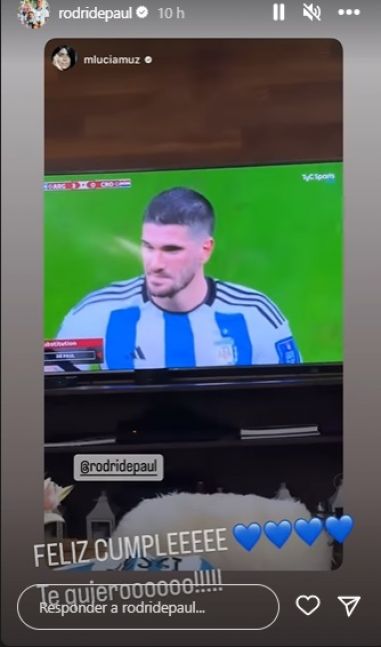
Task: Type a reply in Responder a rodridepaul
Action: (x=148, y=607)
